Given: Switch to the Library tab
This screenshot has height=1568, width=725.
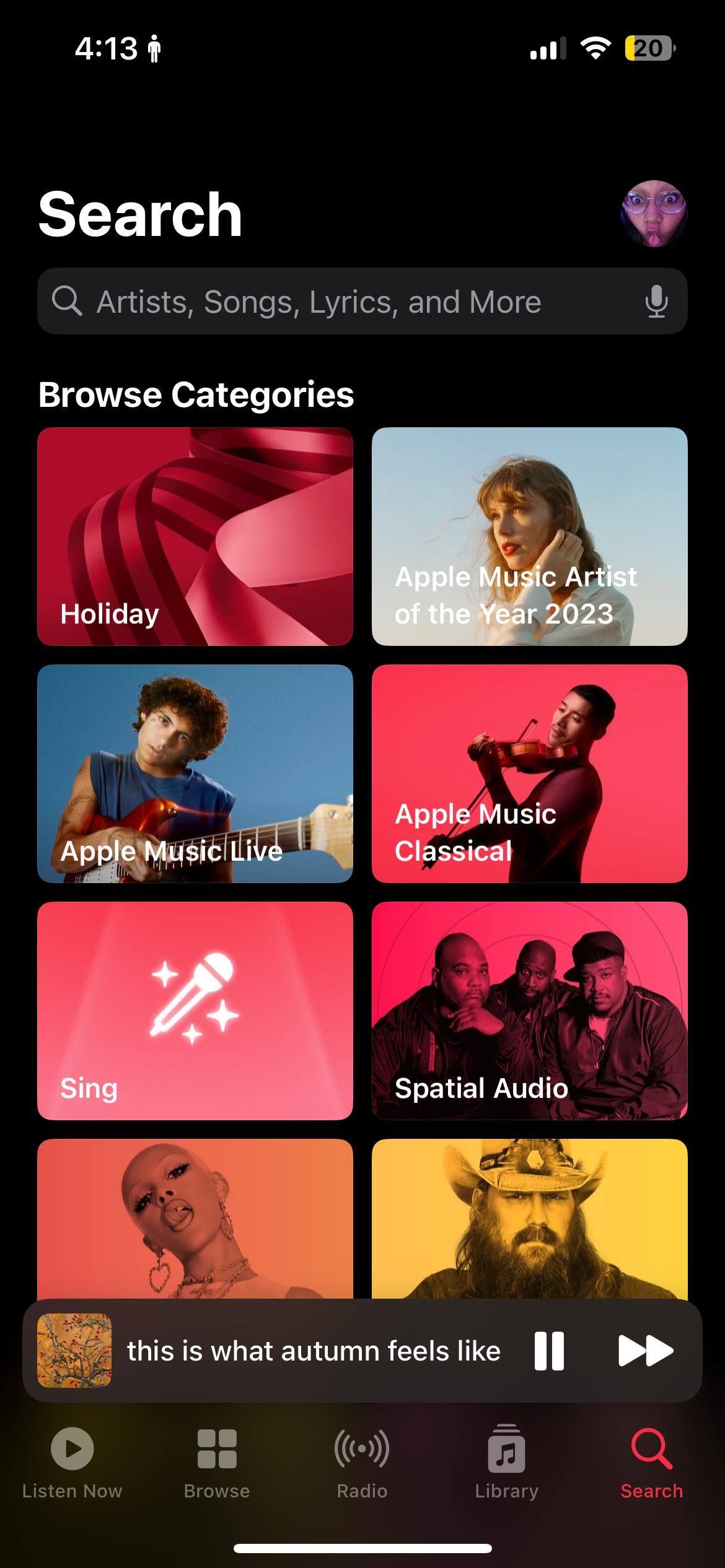Looking at the screenshot, I should click(506, 1463).
